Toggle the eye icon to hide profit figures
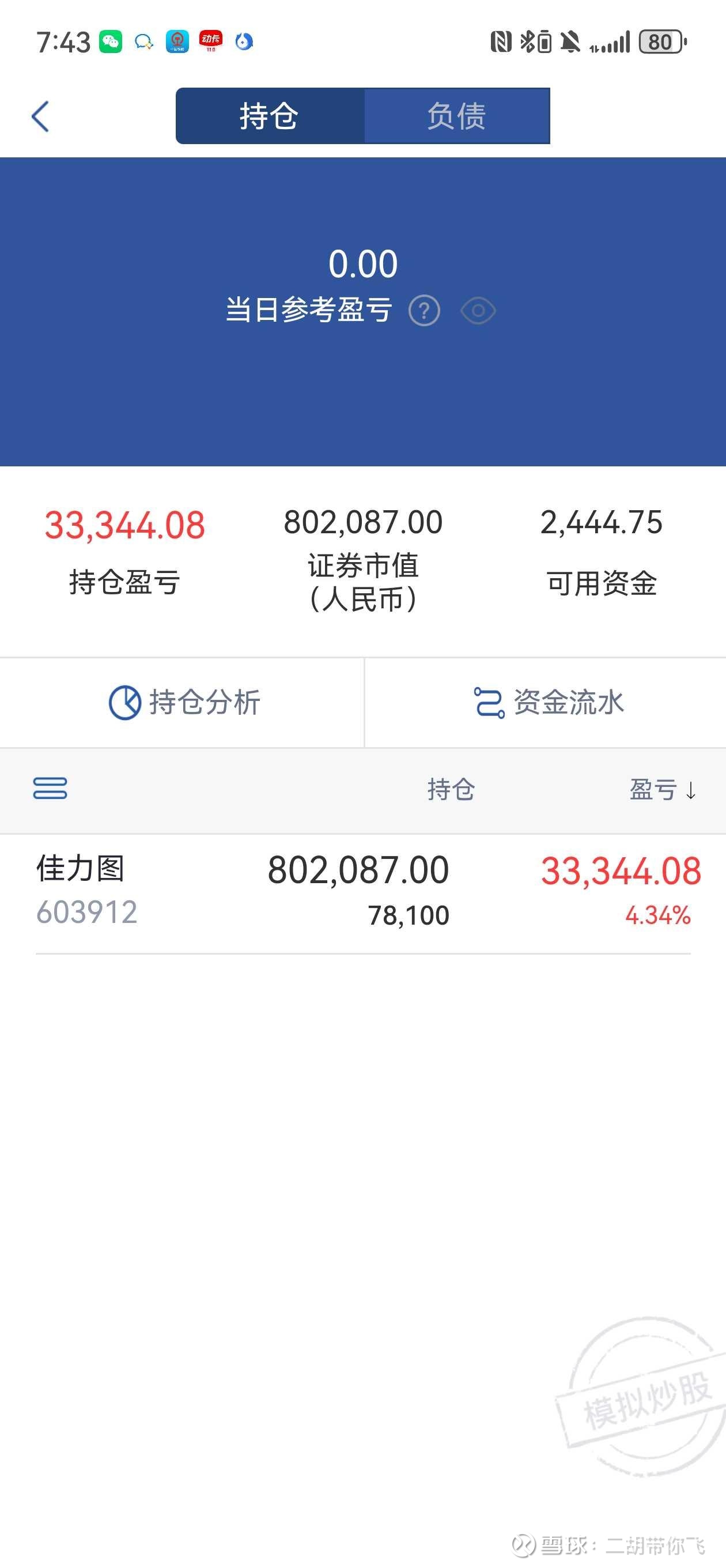 coord(478,310)
